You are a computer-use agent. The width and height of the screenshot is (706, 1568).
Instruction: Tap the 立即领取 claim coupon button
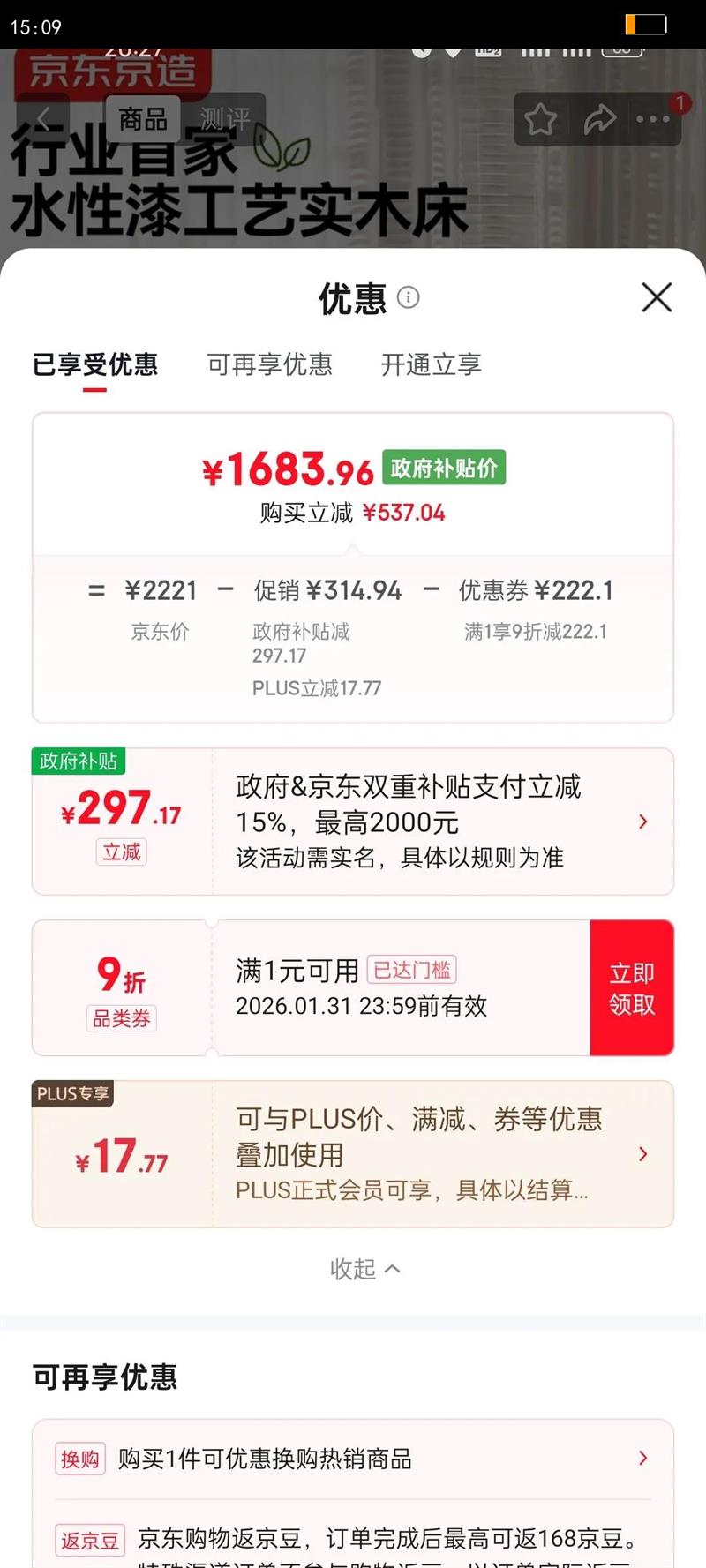[x=632, y=987]
